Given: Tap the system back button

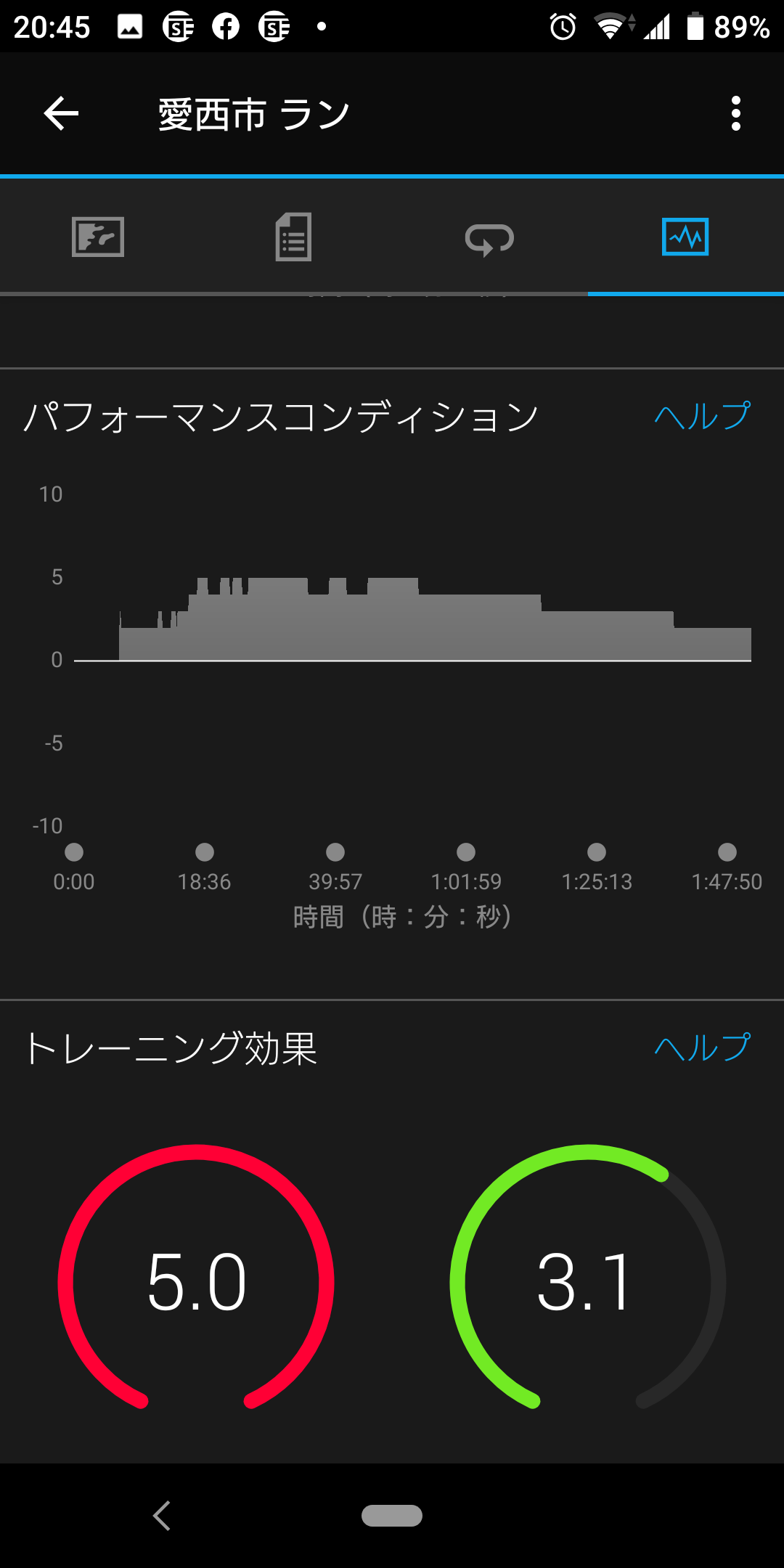Looking at the screenshot, I should click(x=162, y=1516).
